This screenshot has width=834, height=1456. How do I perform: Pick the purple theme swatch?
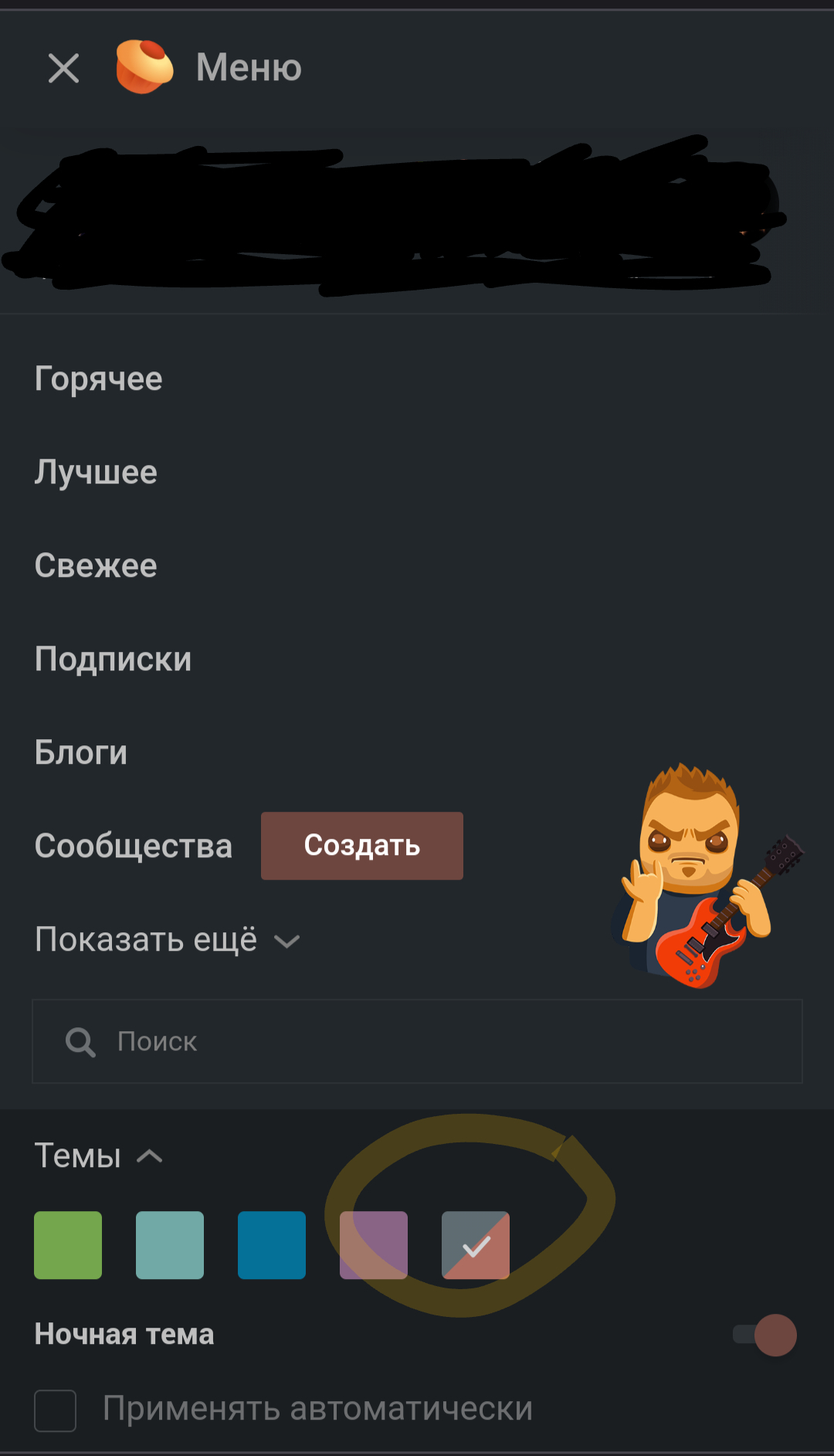click(x=374, y=1245)
